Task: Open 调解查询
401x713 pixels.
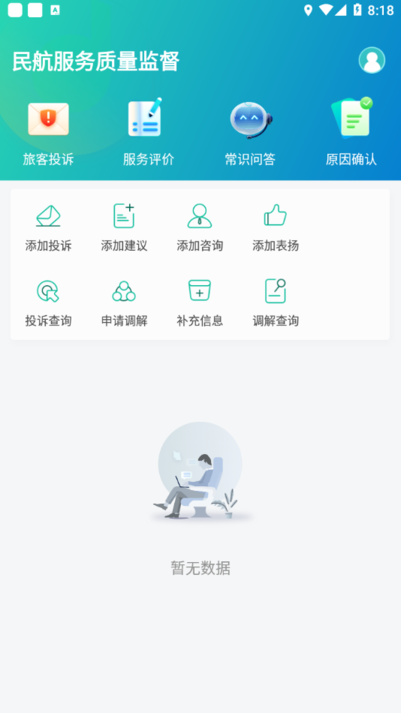Action: [x=276, y=303]
